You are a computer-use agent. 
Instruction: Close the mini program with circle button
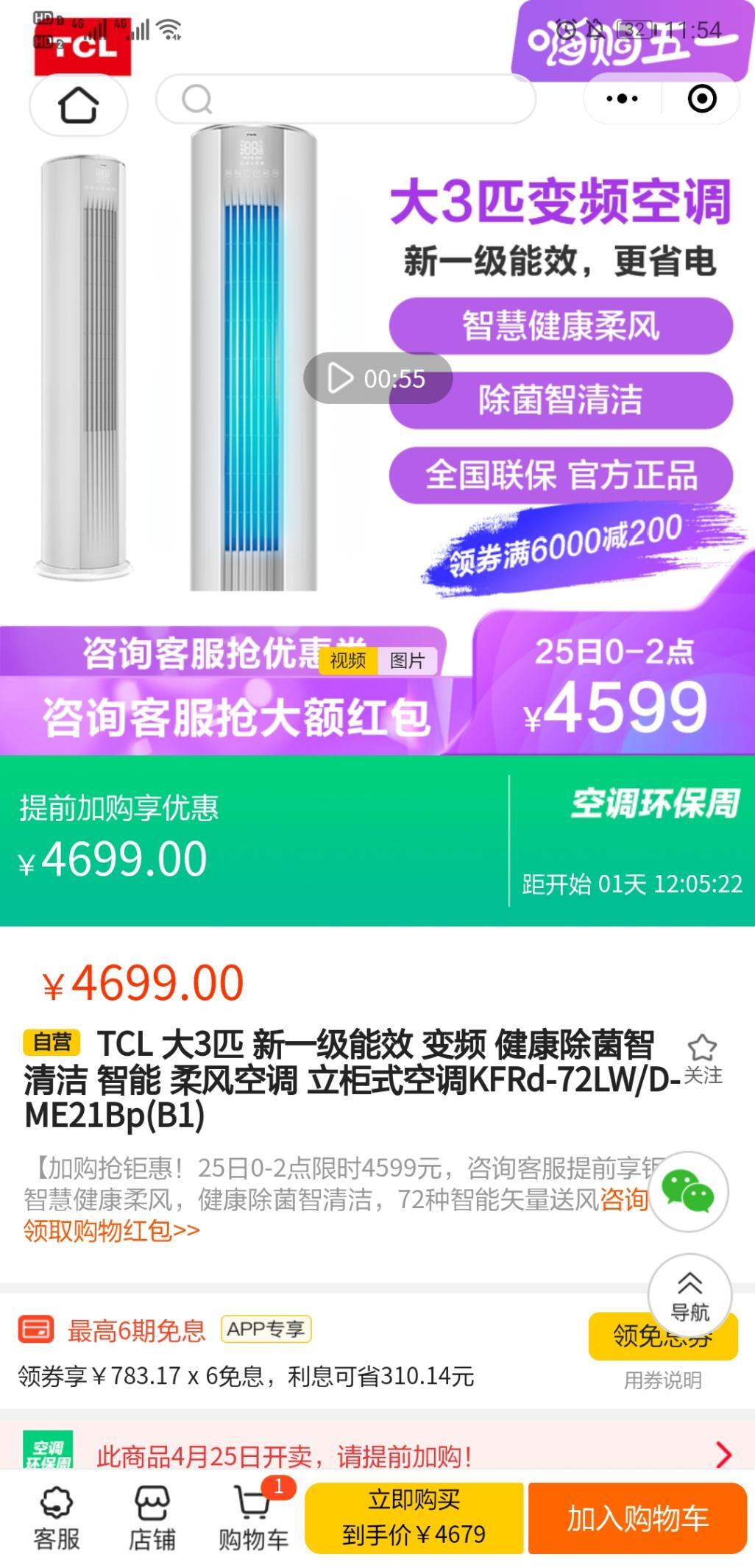(701, 99)
